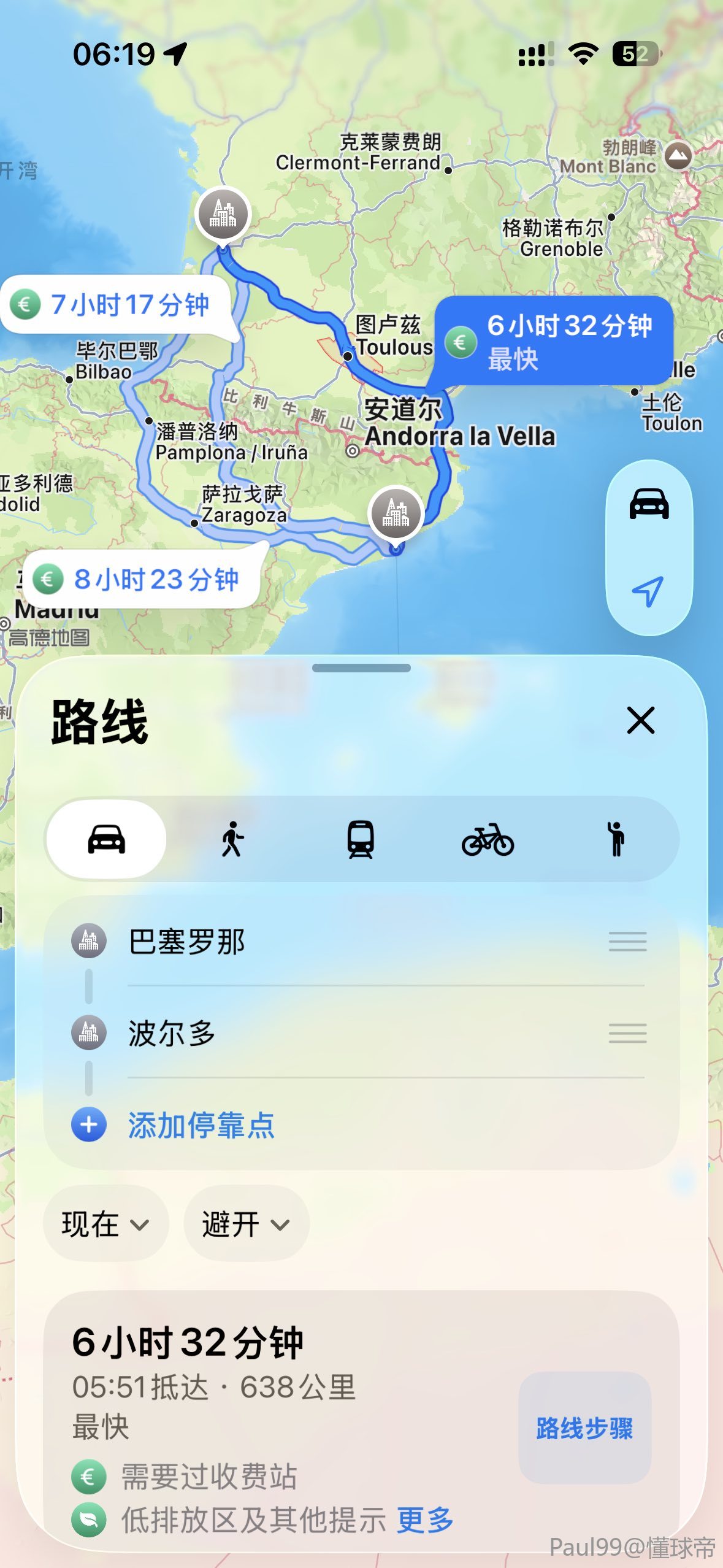Viewport: 723px width, 1568px height.
Task: Select the 7小时17分钟 alternate route
Action: (117, 305)
